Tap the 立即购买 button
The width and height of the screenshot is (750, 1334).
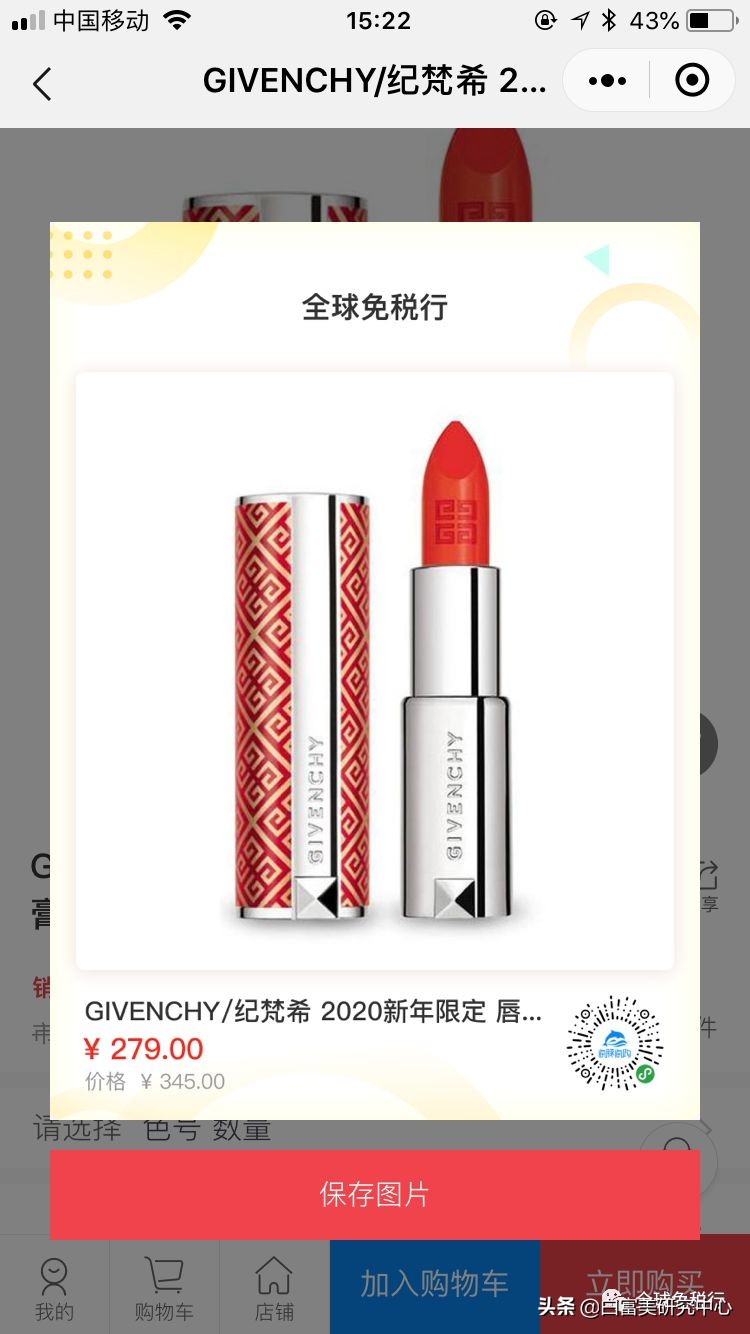coord(645,1287)
